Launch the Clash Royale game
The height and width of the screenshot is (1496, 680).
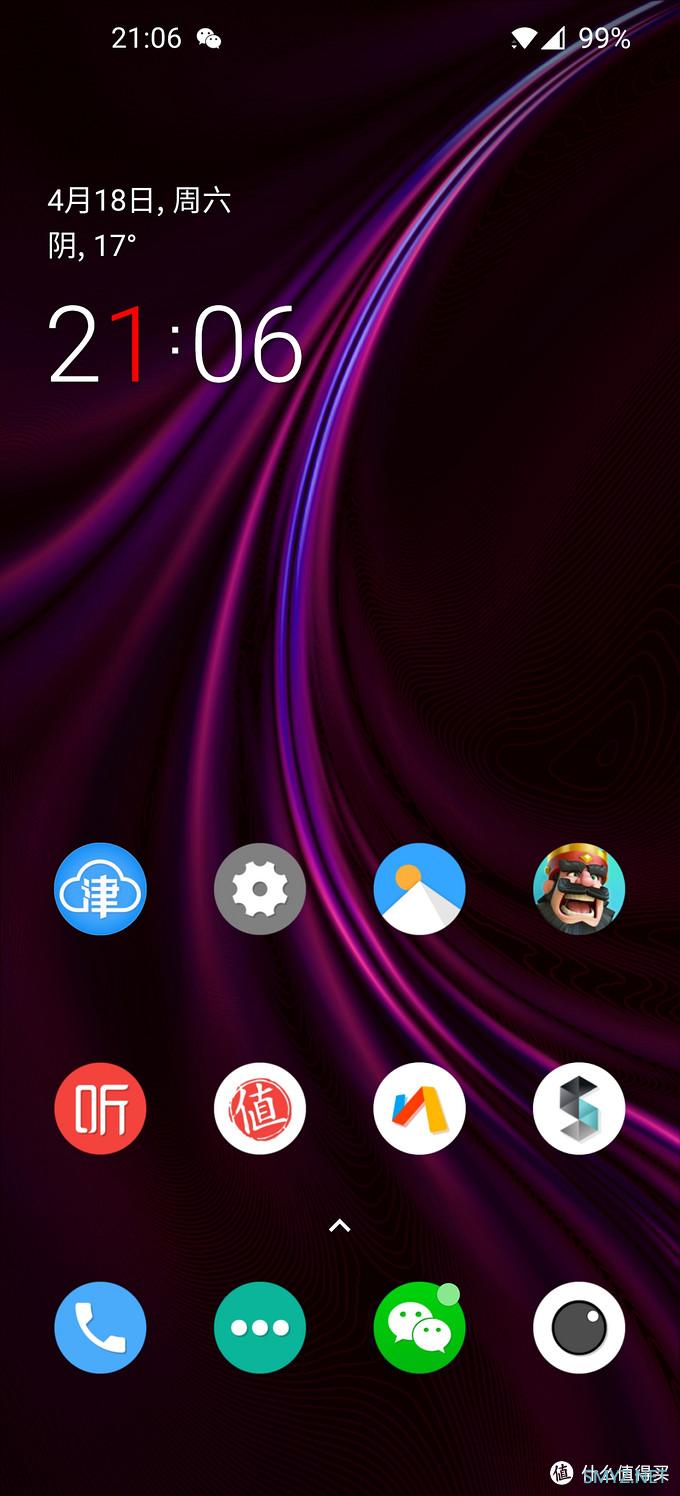coord(579,889)
